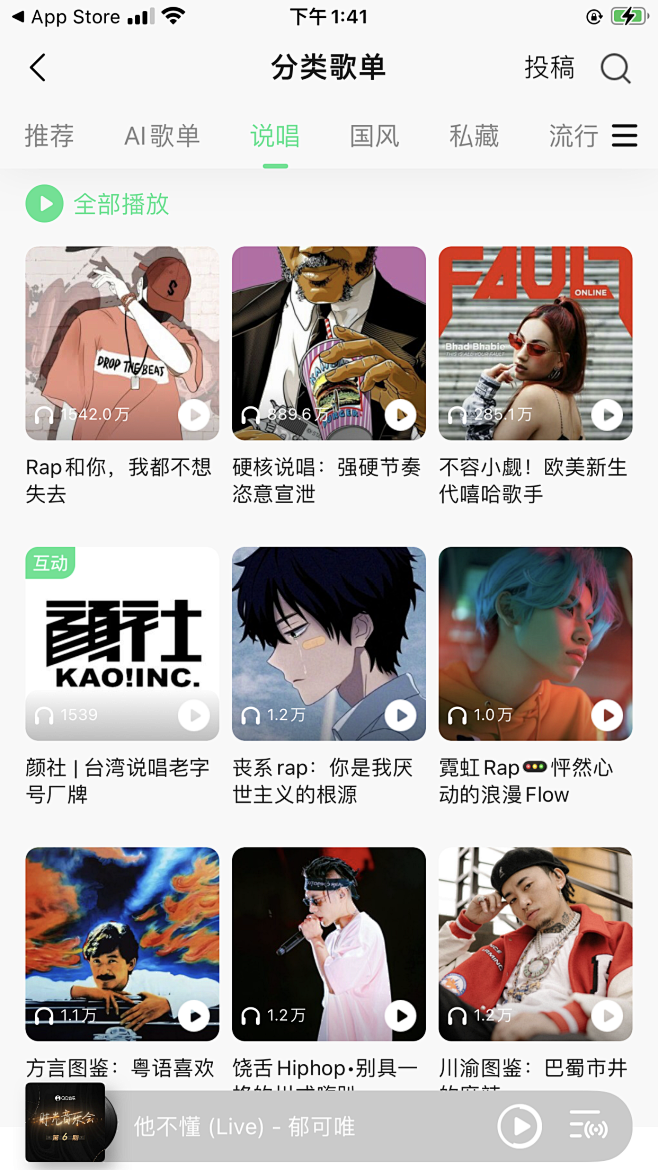The image size is (658, 1170).
Task: Play the mini player song 他不懂 (Live)
Action: 520,1127
